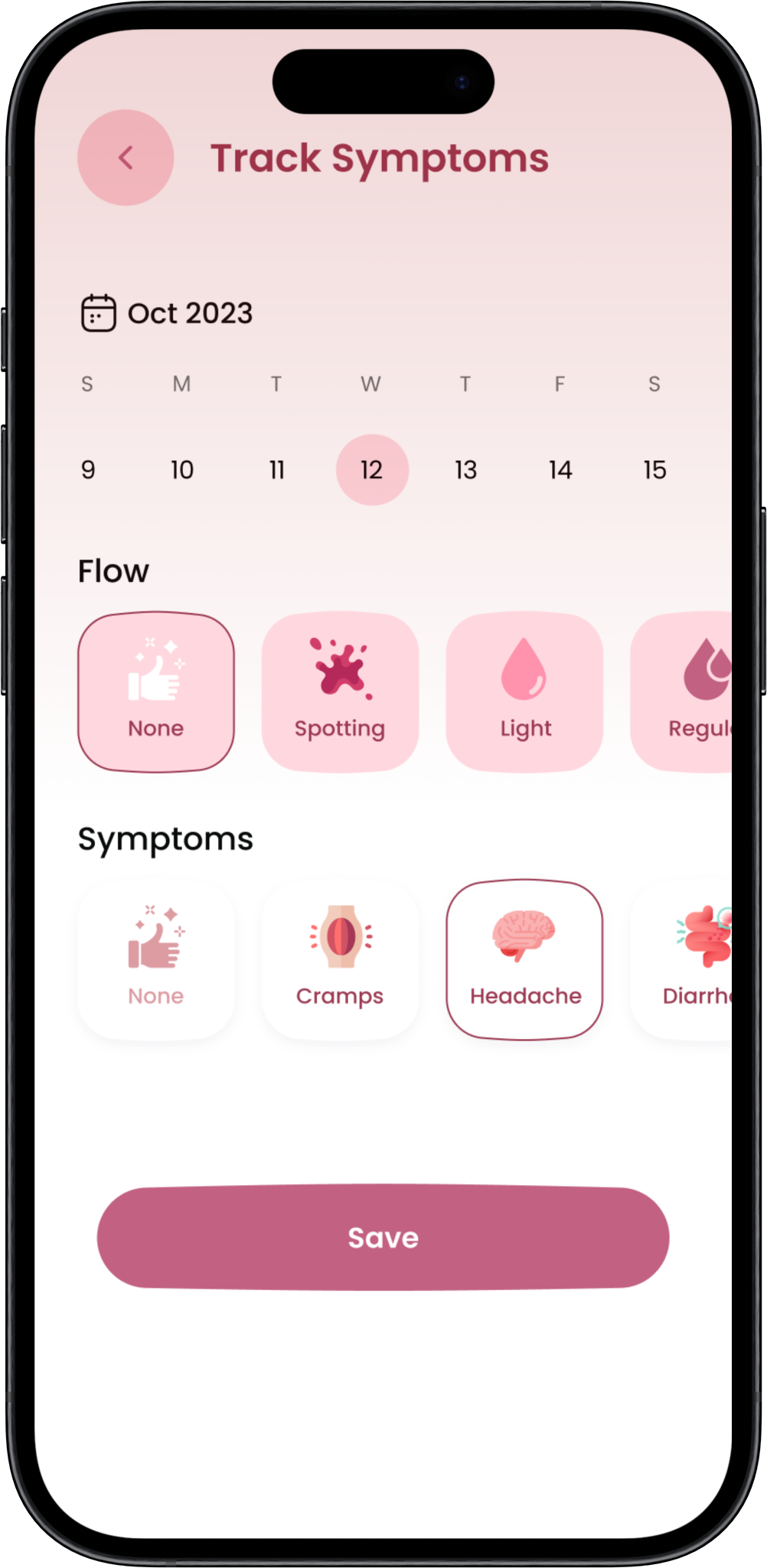This screenshot has width=767, height=1568.
Task: Choose the Spotting flow option
Action: click(x=340, y=691)
